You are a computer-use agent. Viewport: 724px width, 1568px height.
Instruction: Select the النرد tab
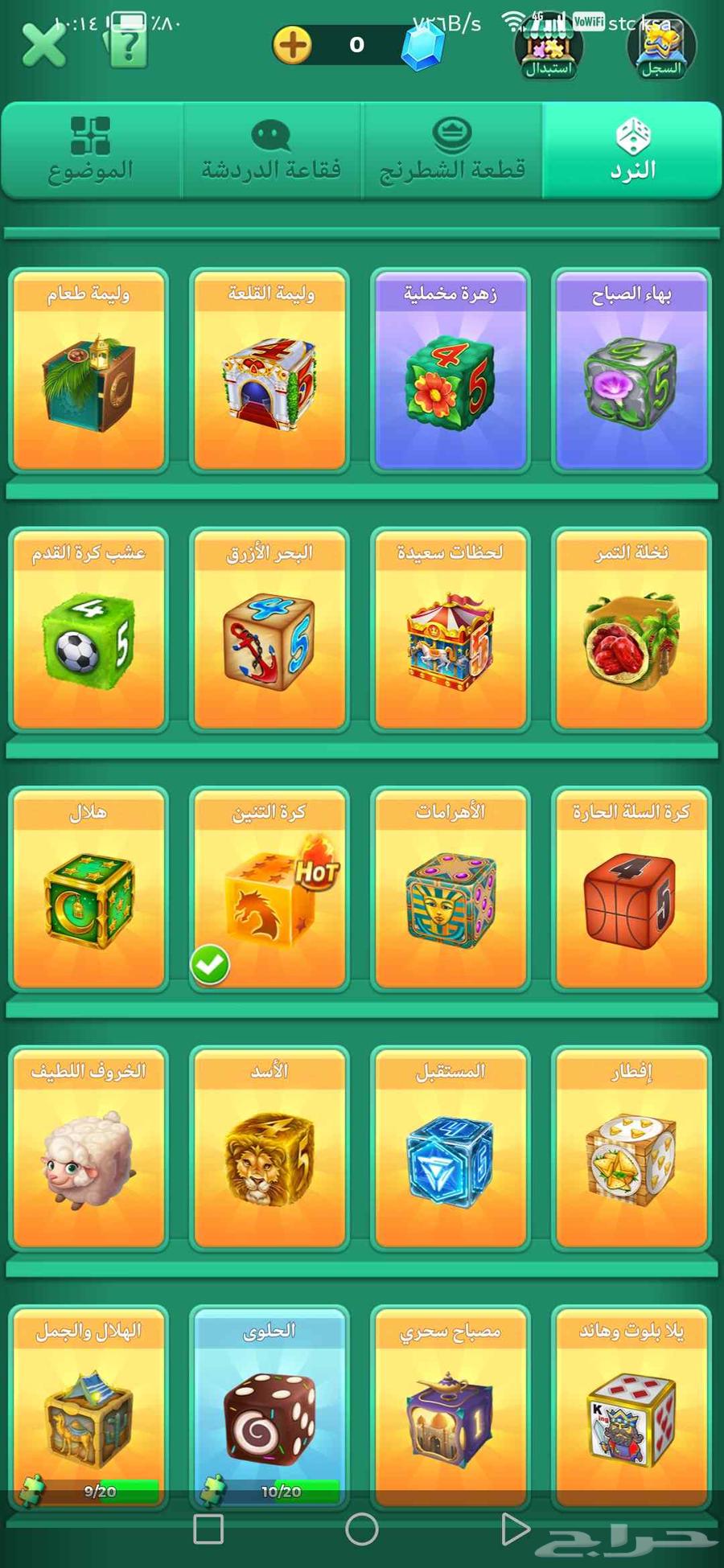click(632, 150)
